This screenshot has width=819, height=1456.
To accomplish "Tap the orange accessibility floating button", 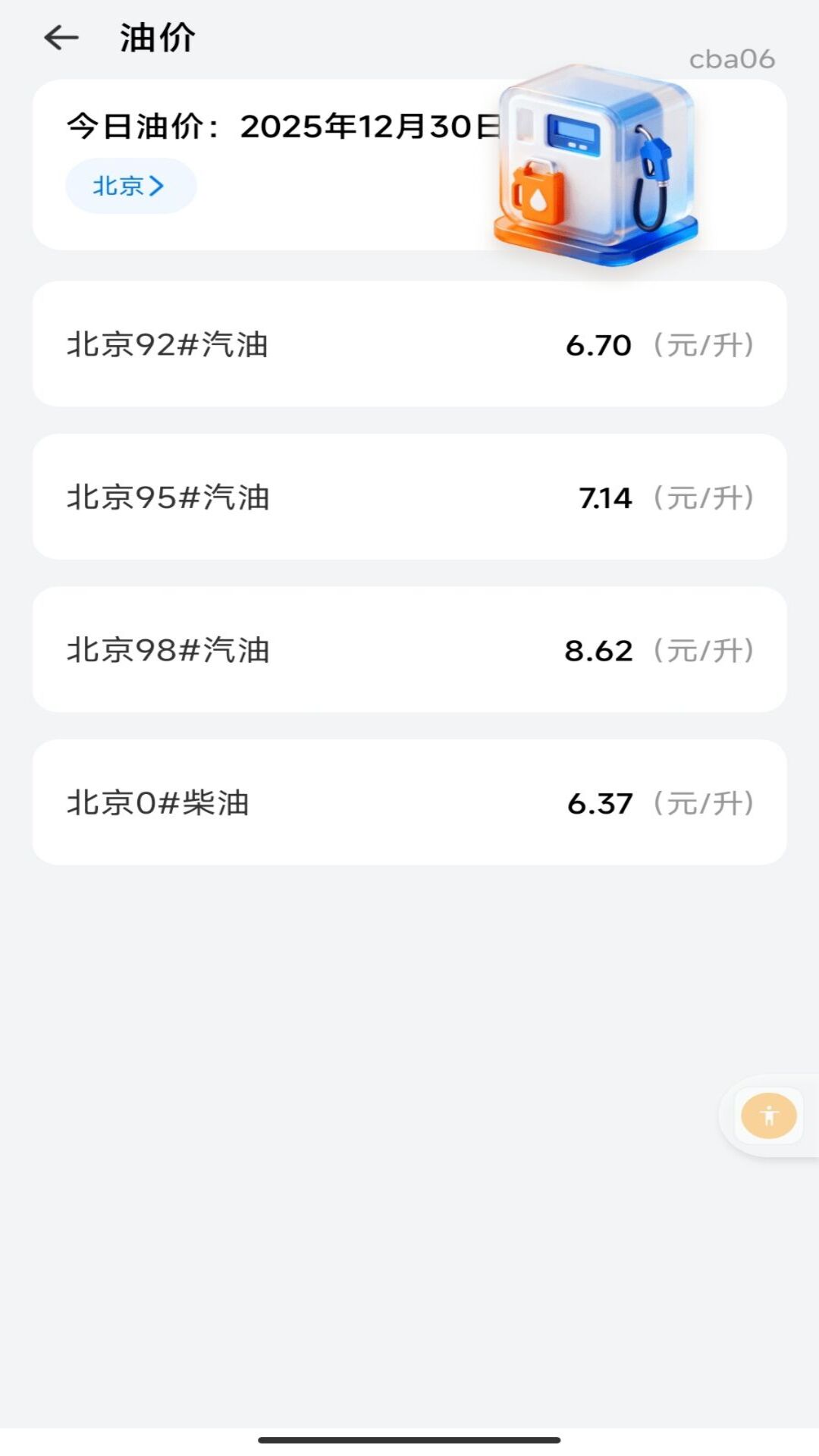I will coord(768,1115).
